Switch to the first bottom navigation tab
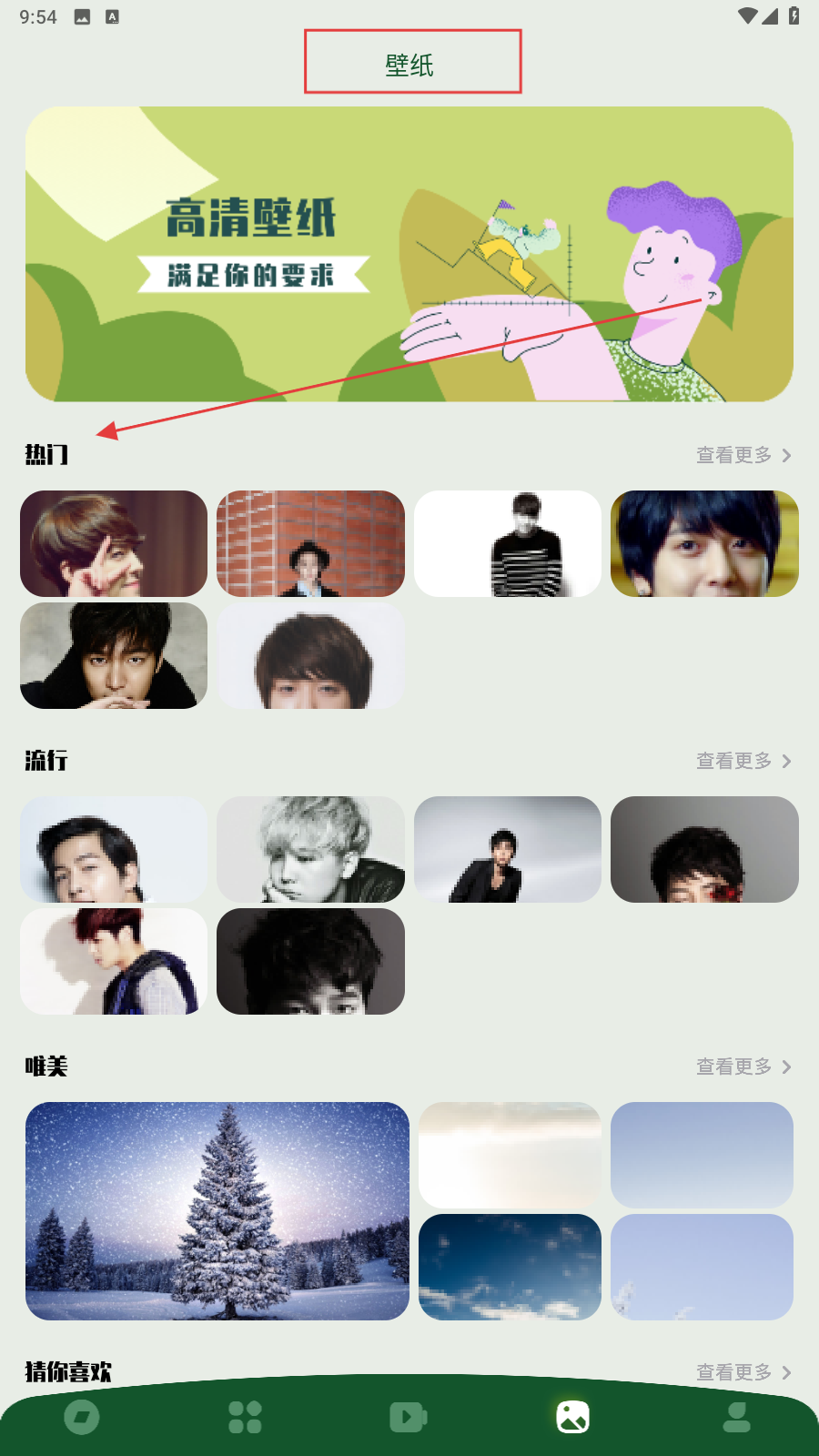819x1456 pixels. coord(82,1417)
